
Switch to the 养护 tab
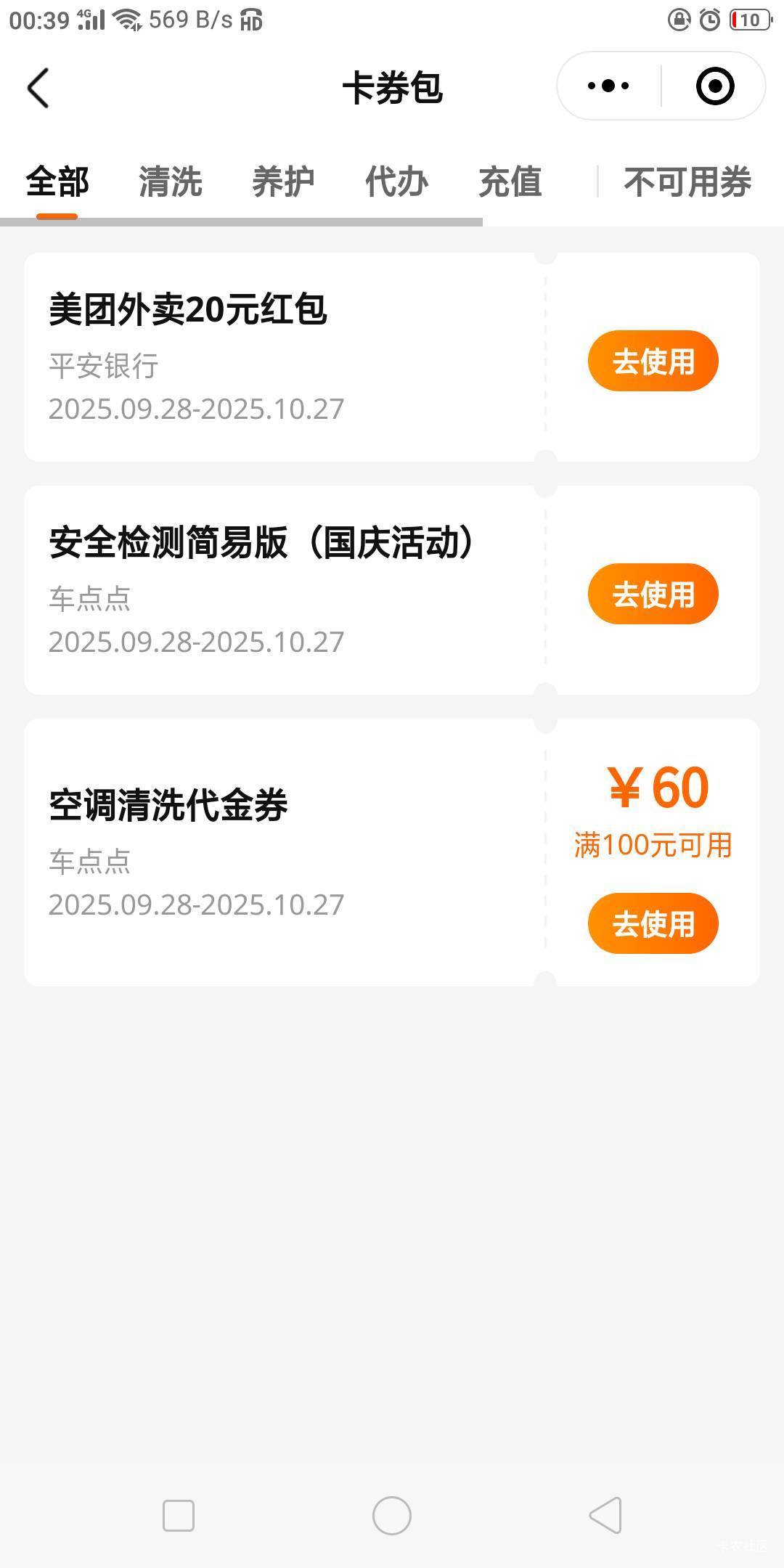tap(283, 181)
